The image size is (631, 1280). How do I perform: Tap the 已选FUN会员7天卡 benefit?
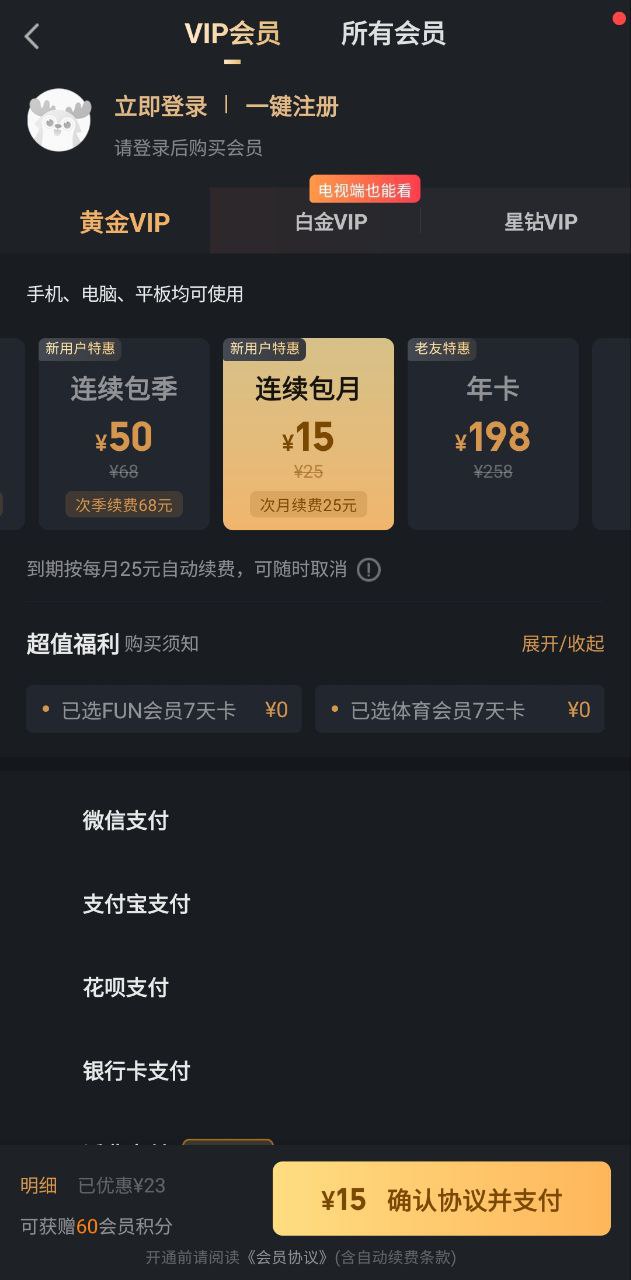point(164,710)
